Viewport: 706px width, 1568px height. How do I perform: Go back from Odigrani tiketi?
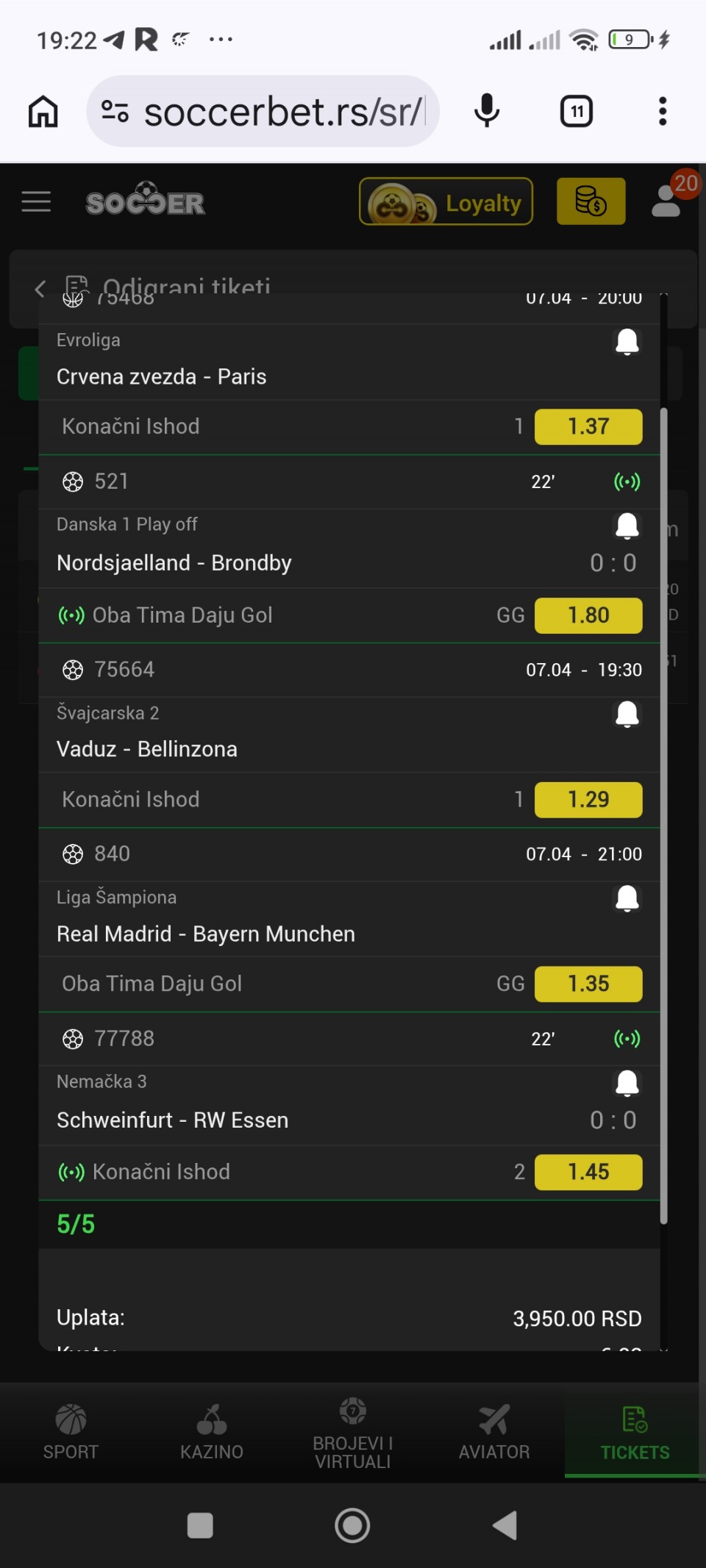coord(40,288)
